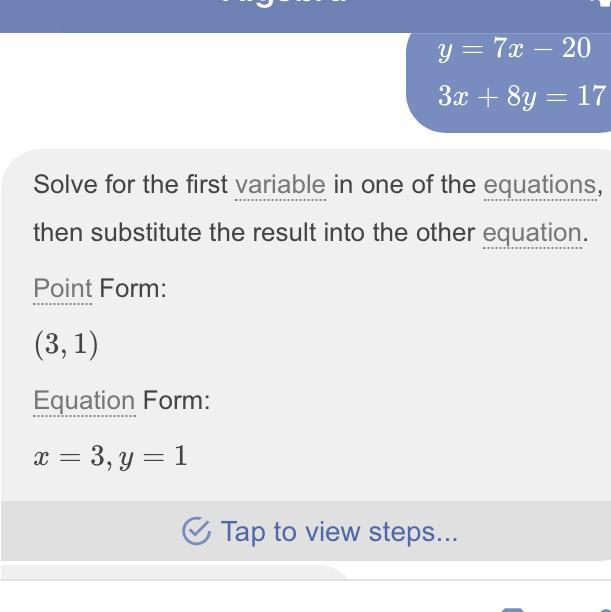Tap to view the solution steps
Image resolution: width=611 pixels, height=612 pixels.
pyautogui.click(x=320, y=531)
